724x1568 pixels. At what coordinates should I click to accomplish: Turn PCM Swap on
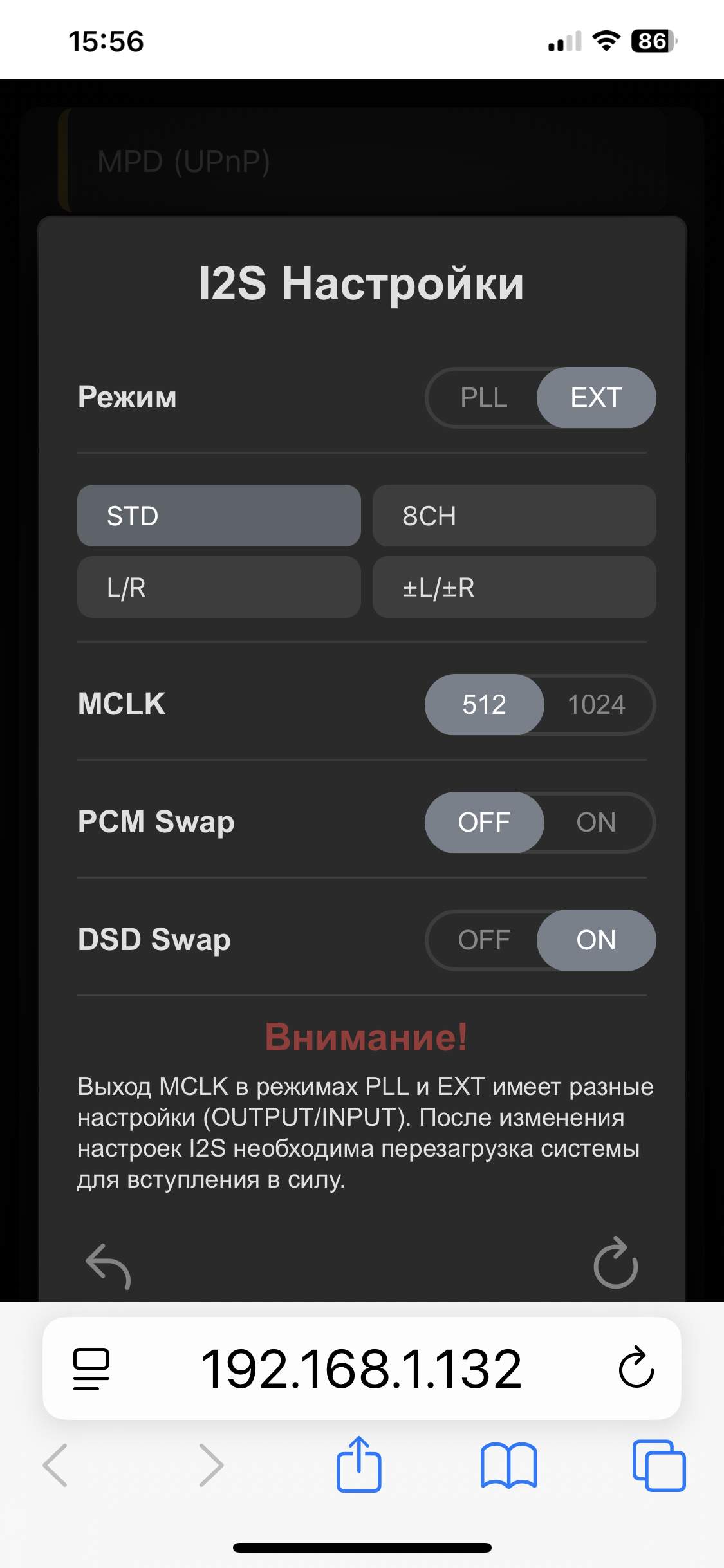597,822
